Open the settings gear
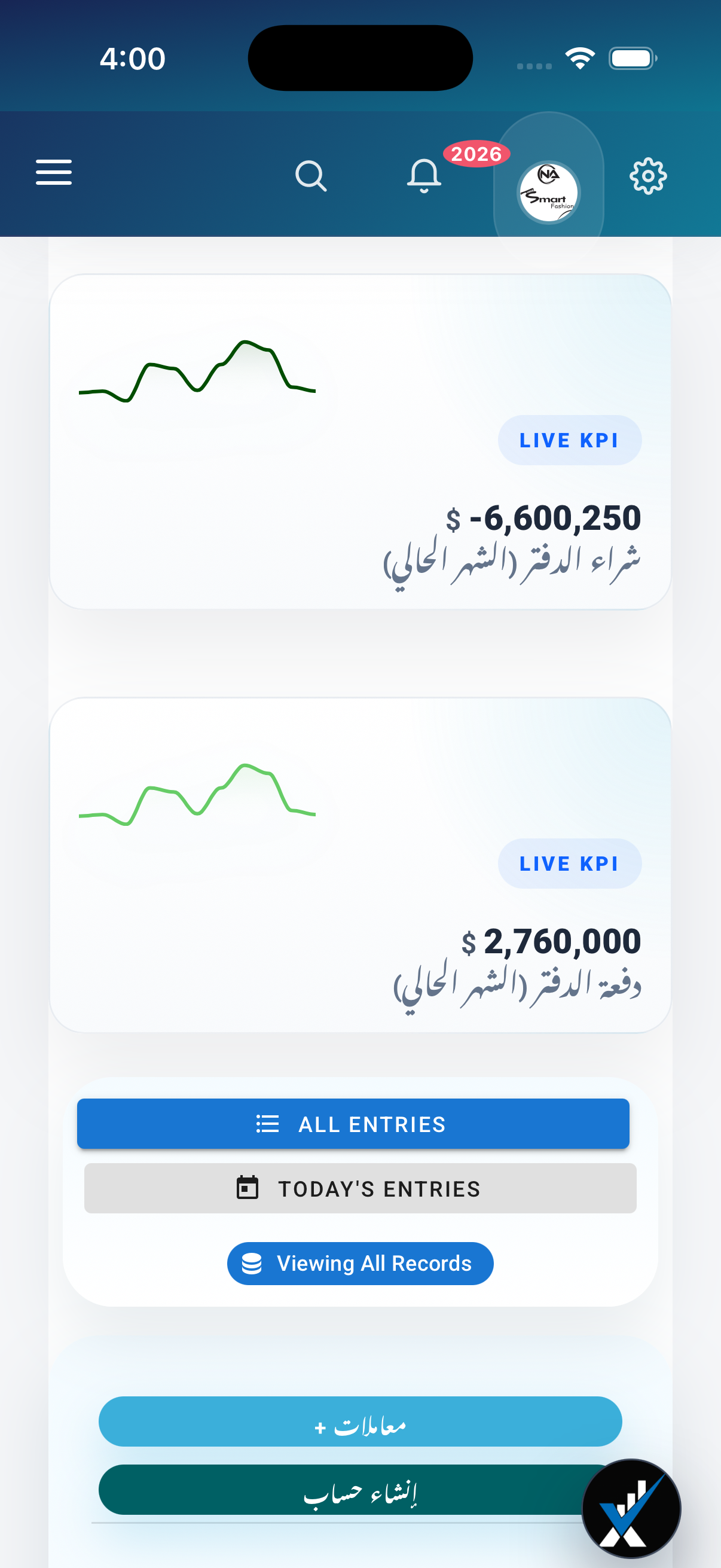The height and width of the screenshot is (1568, 721). click(x=648, y=176)
